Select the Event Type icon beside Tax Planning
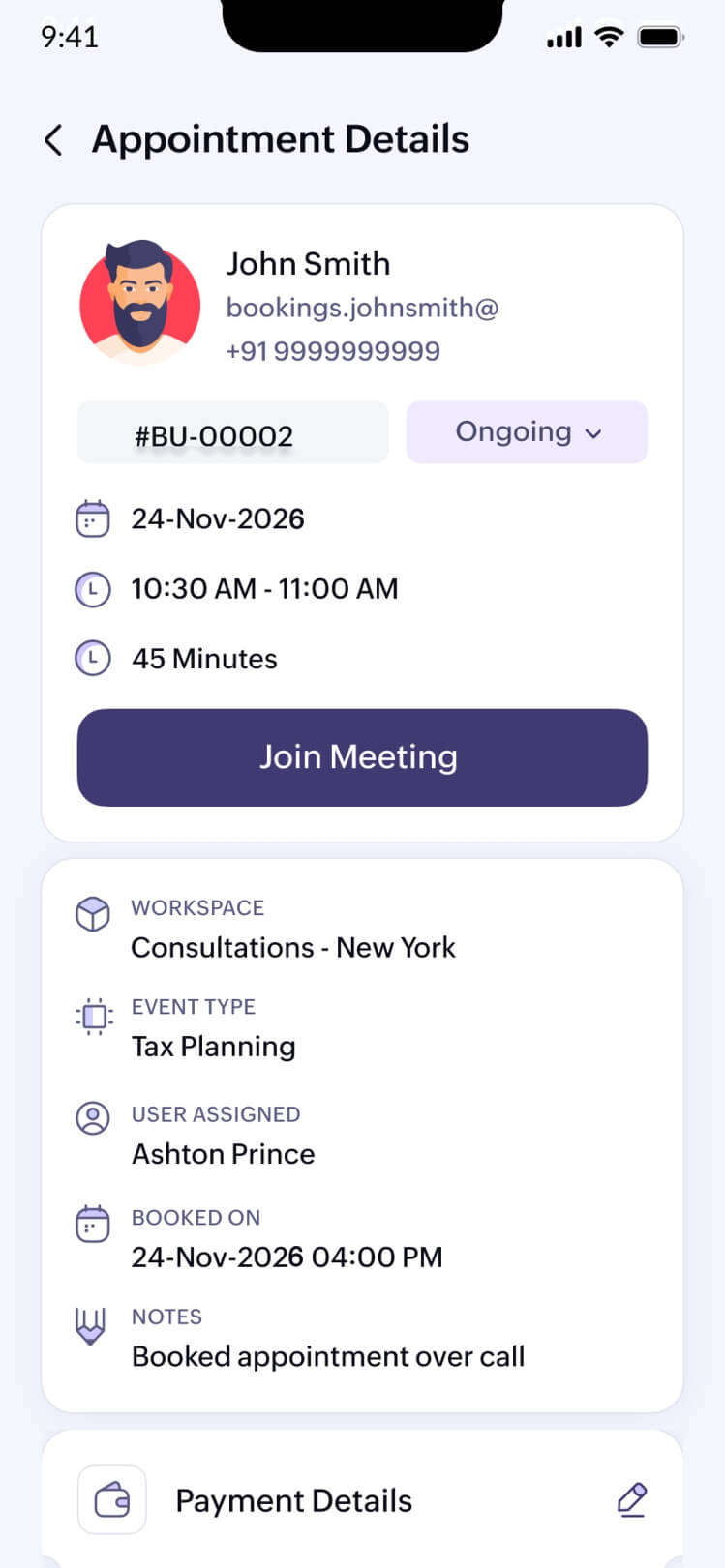 (x=92, y=1017)
